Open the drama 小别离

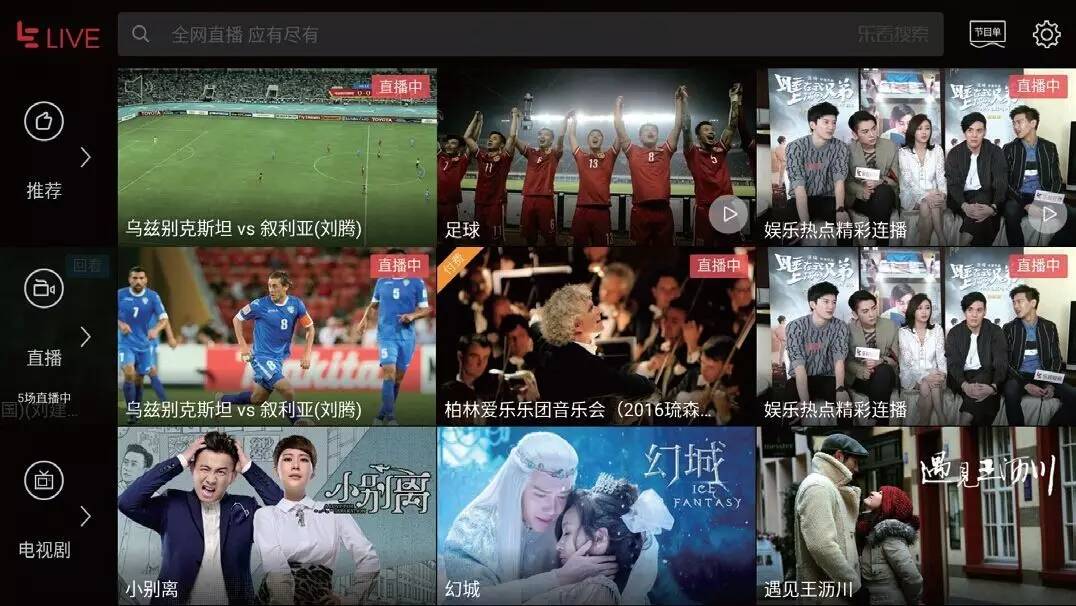coord(277,515)
